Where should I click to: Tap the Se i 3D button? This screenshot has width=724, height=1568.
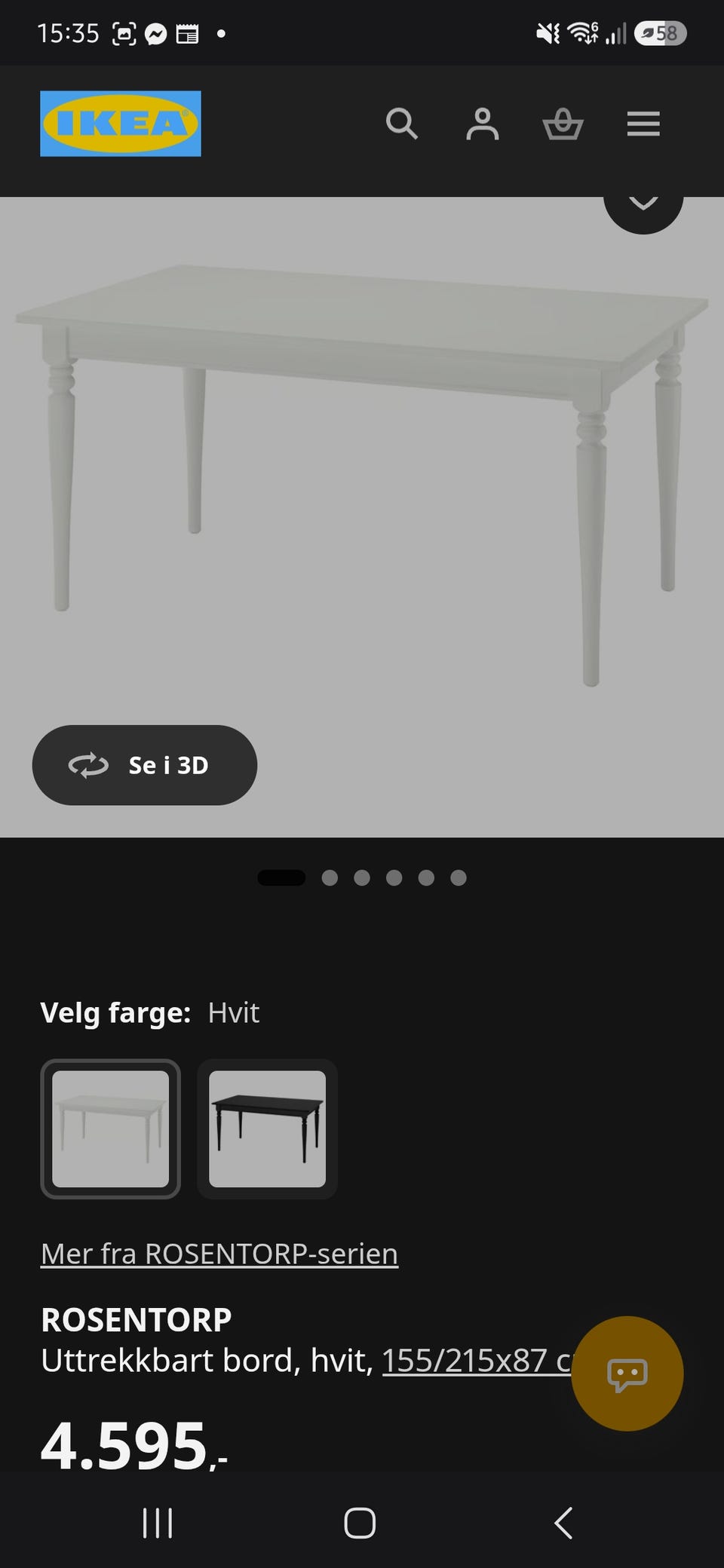[x=145, y=765]
